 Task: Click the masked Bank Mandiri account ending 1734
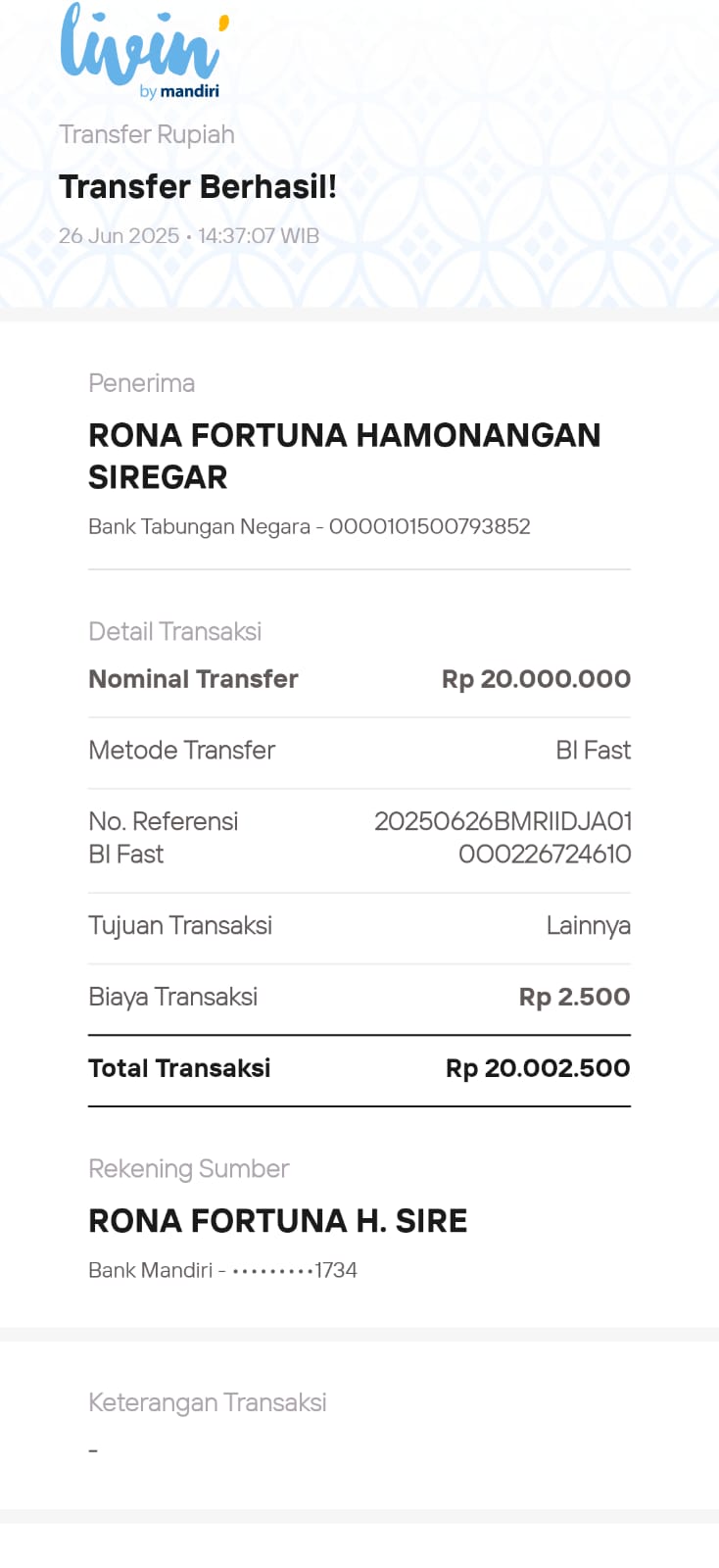[221, 1270]
